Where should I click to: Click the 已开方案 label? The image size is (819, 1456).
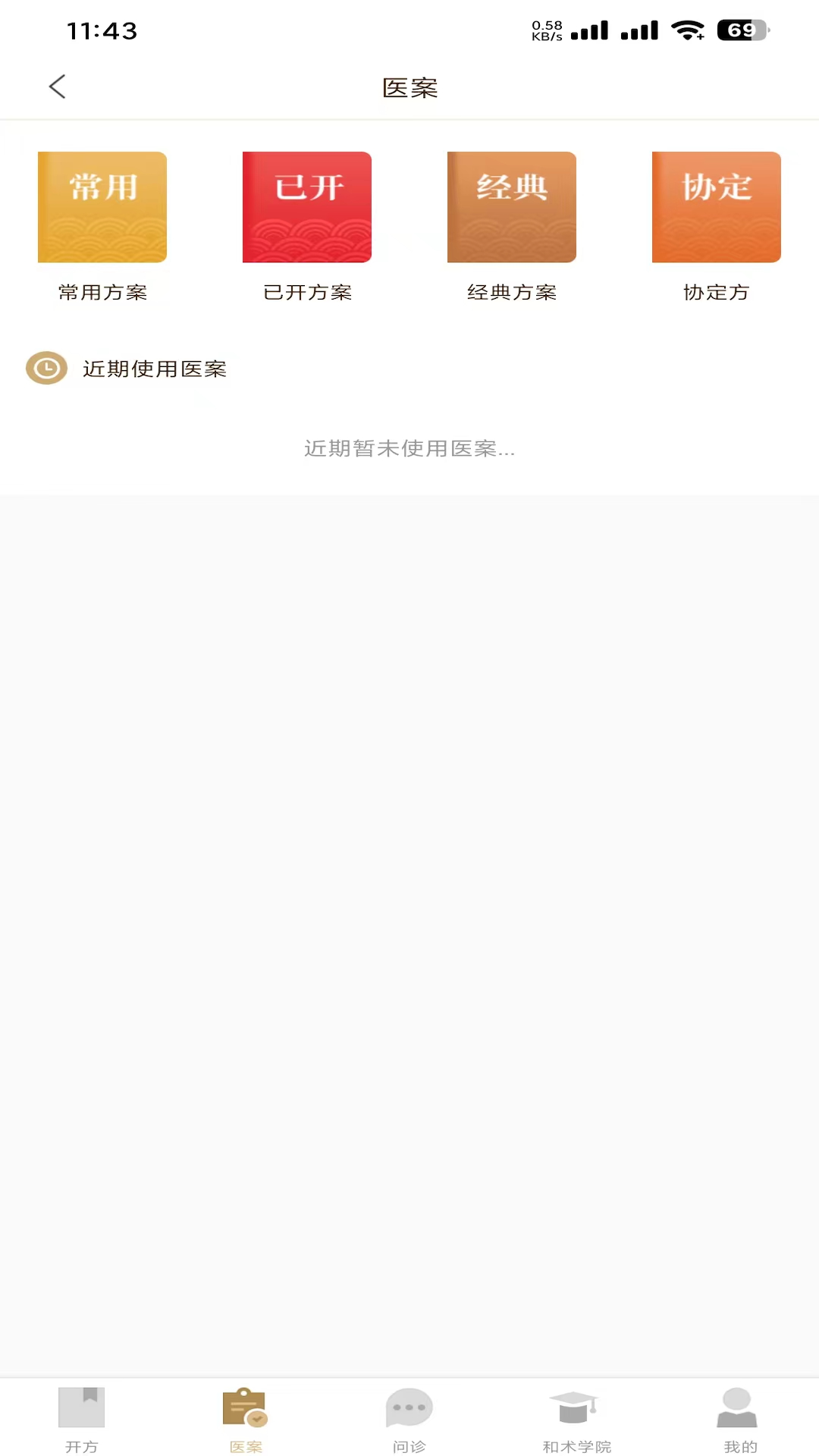[306, 292]
